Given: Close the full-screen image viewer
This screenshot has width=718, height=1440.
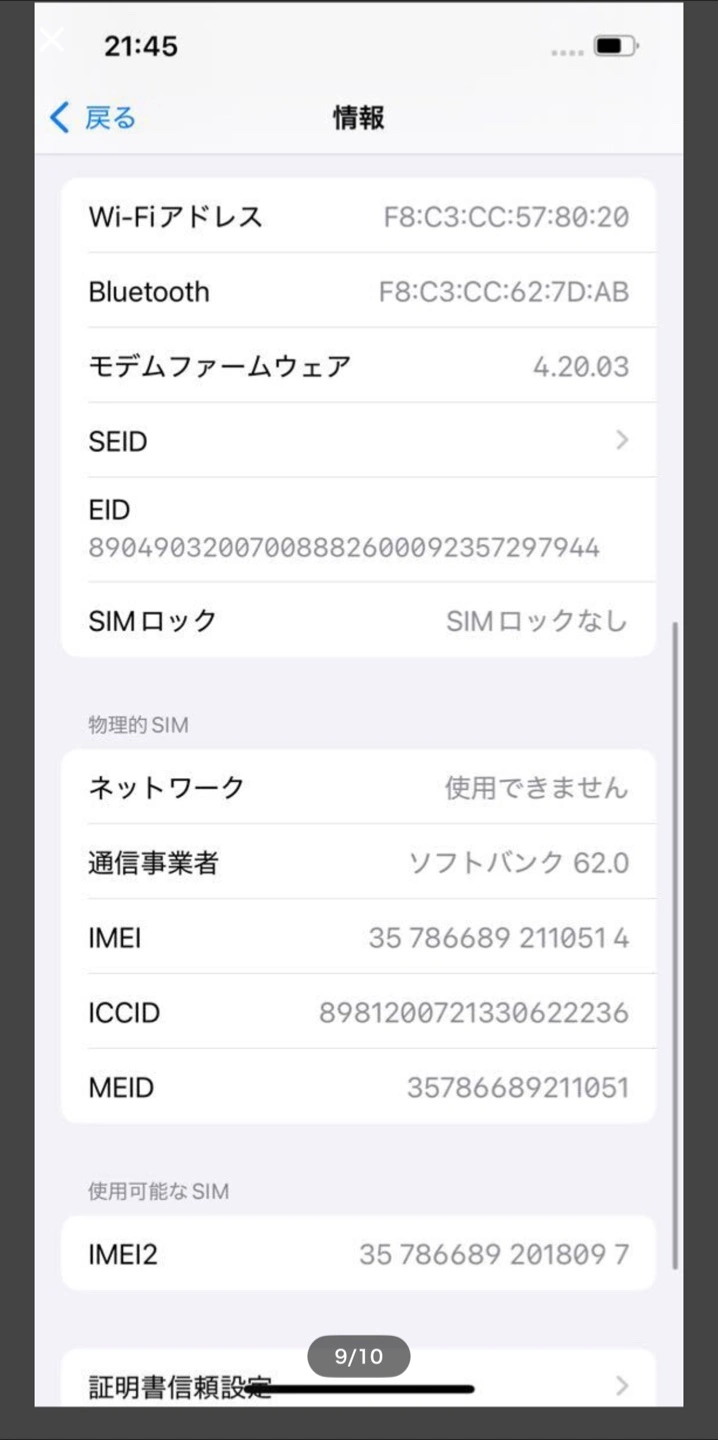Looking at the screenshot, I should pos(50,40).
